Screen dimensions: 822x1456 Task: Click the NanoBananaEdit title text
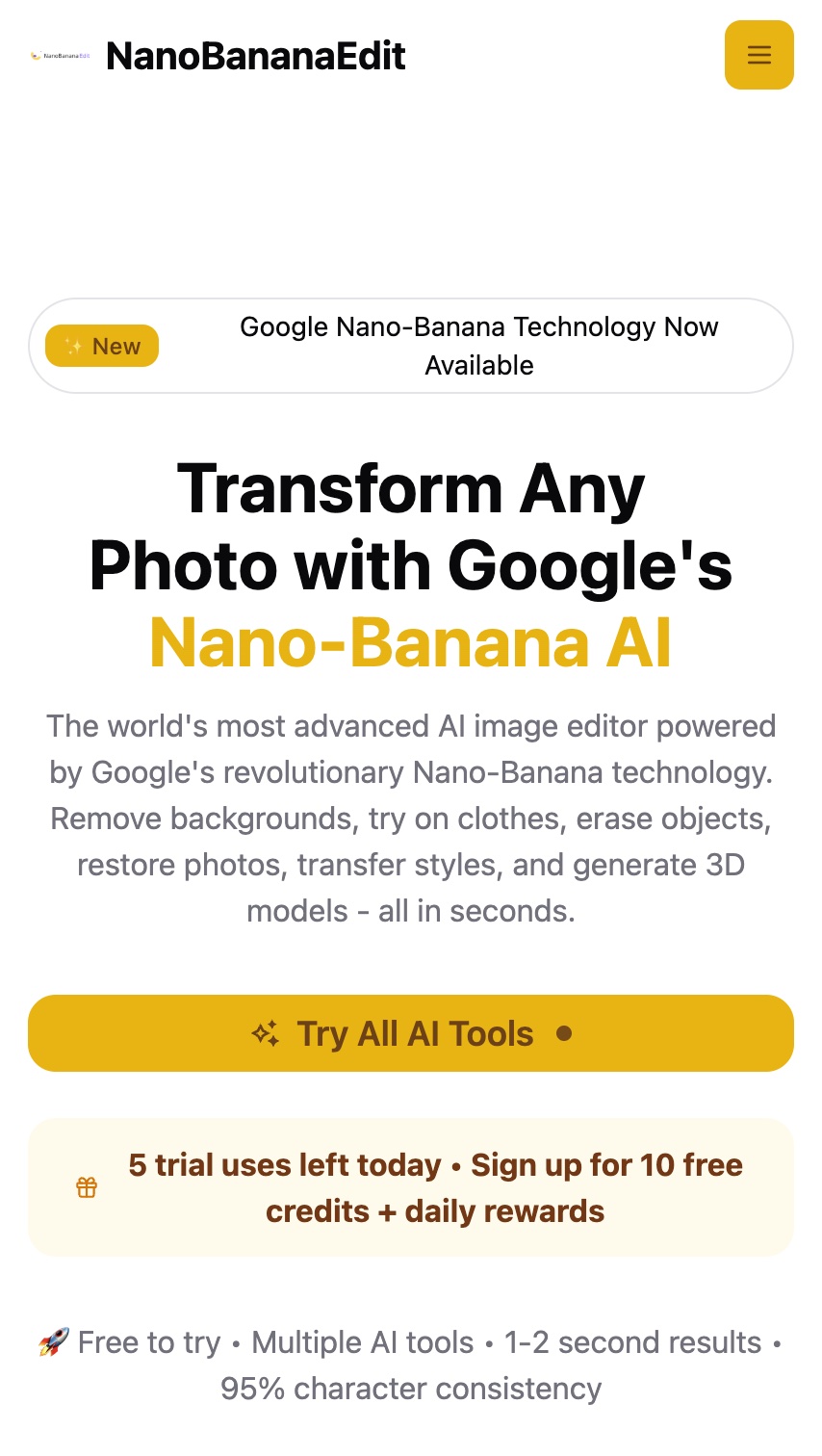click(x=255, y=56)
